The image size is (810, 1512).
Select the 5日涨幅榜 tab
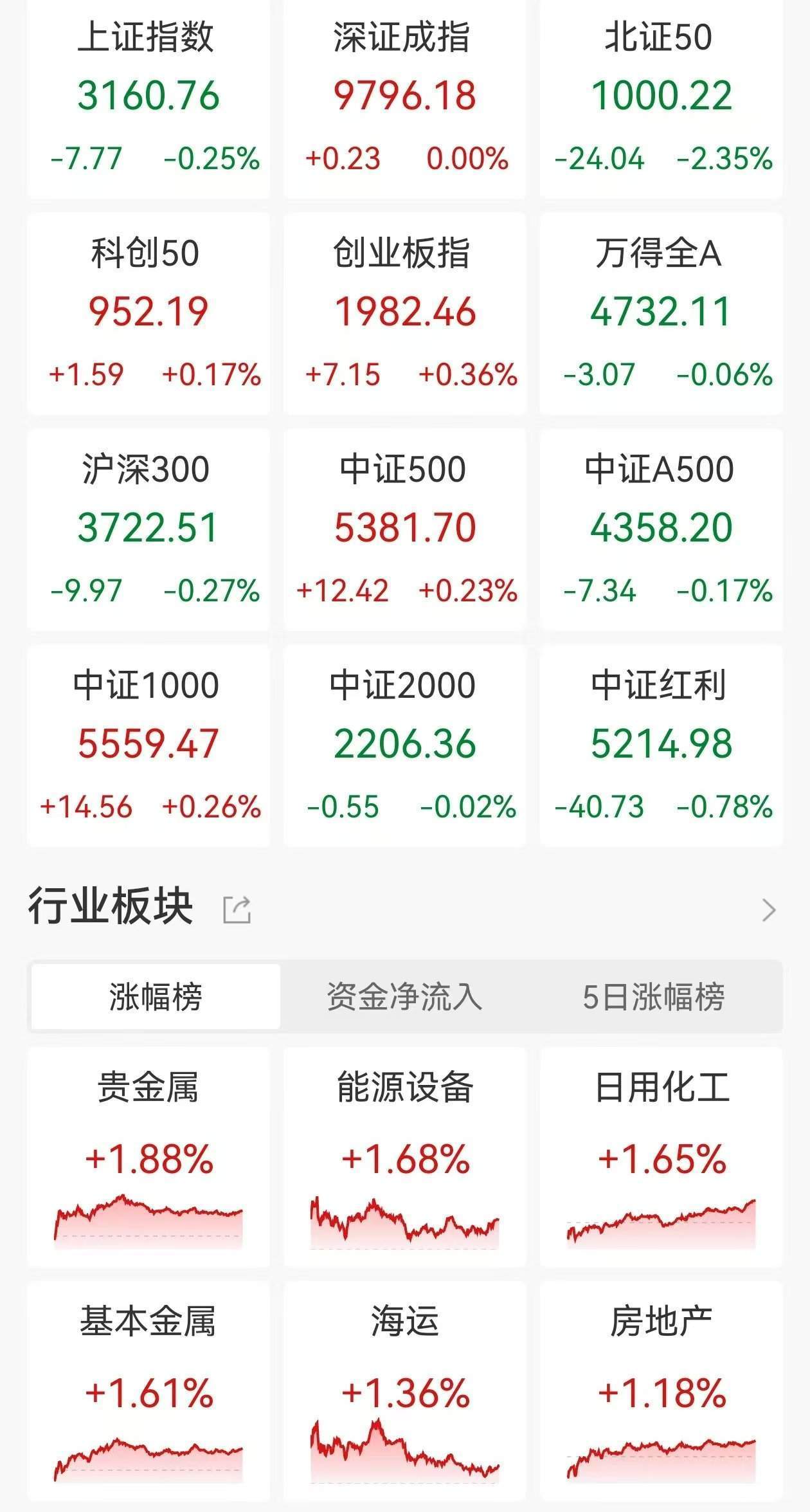coord(654,996)
